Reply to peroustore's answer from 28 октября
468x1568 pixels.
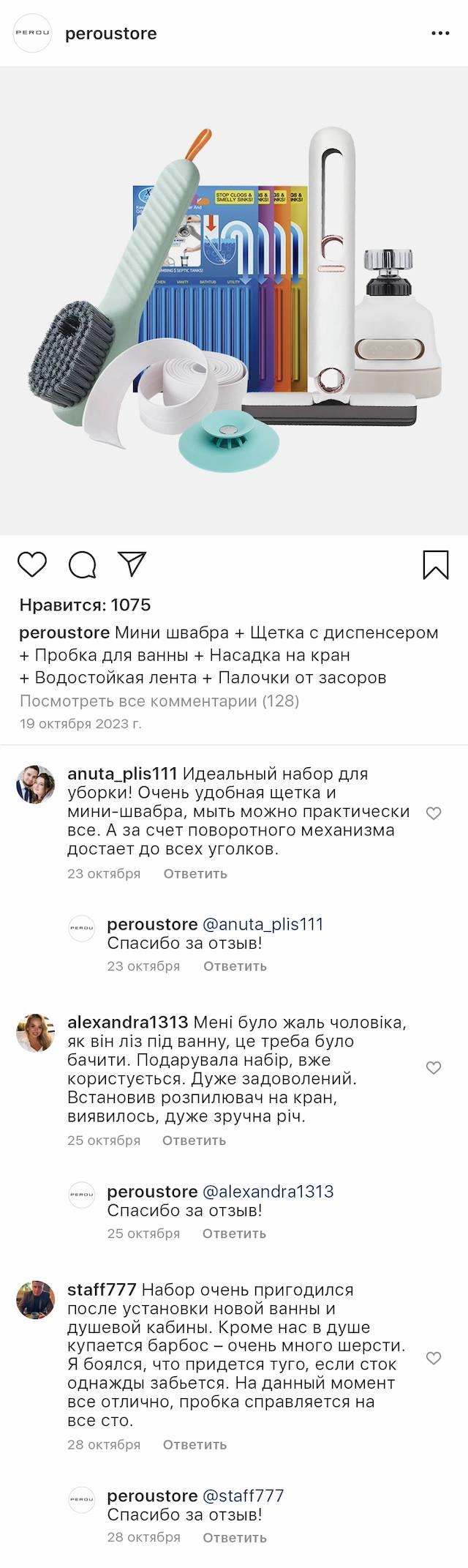(234, 1537)
